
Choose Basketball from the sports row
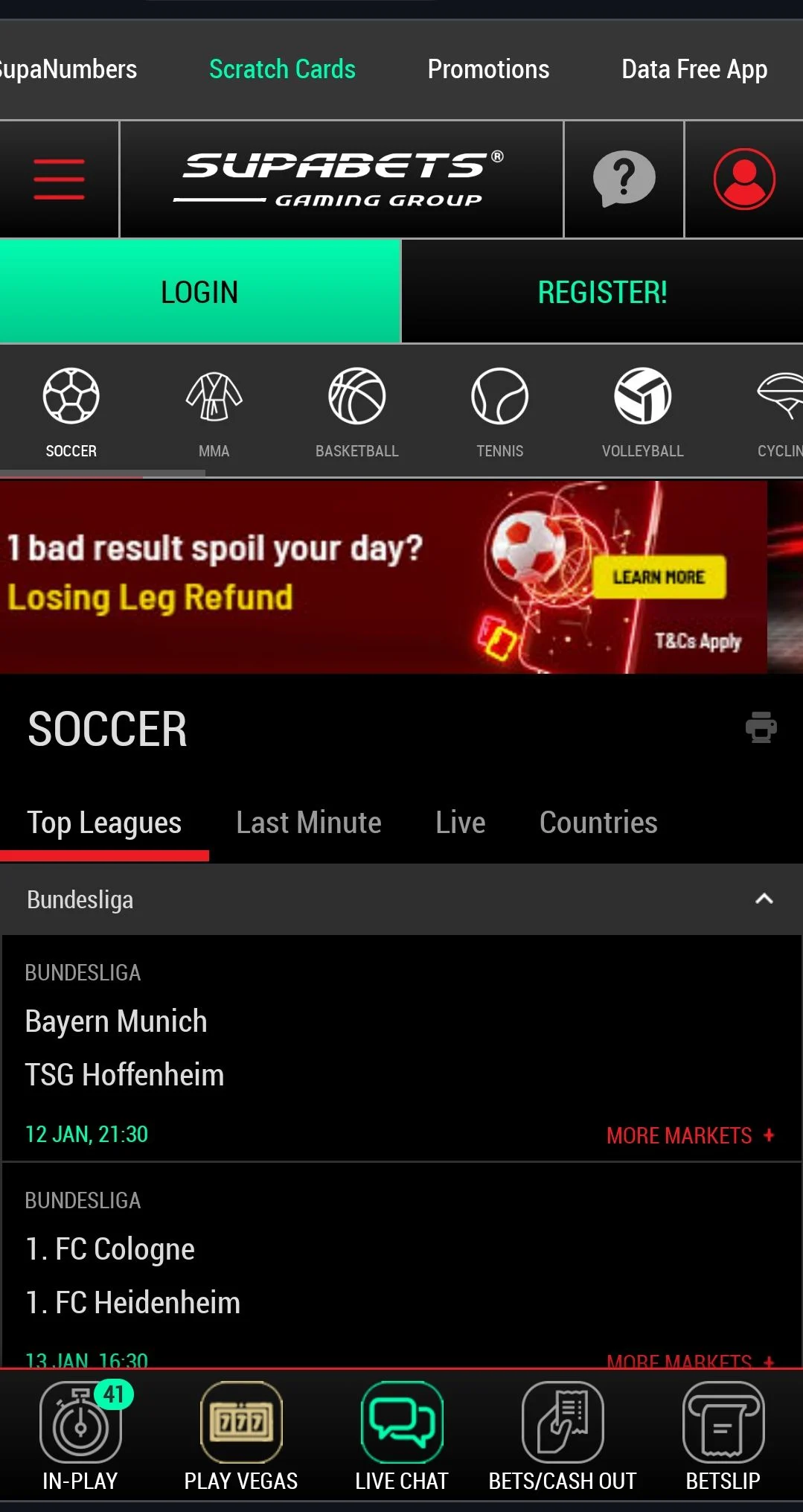(356, 412)
